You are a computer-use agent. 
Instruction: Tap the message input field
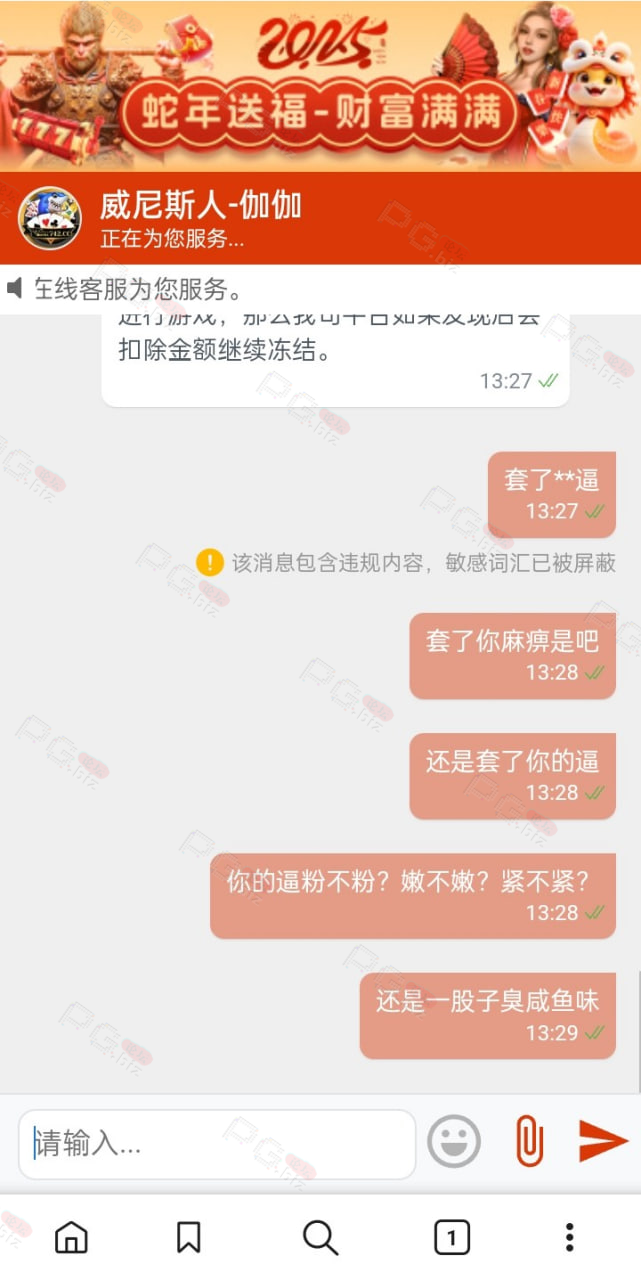click(x=217, y=1144)
